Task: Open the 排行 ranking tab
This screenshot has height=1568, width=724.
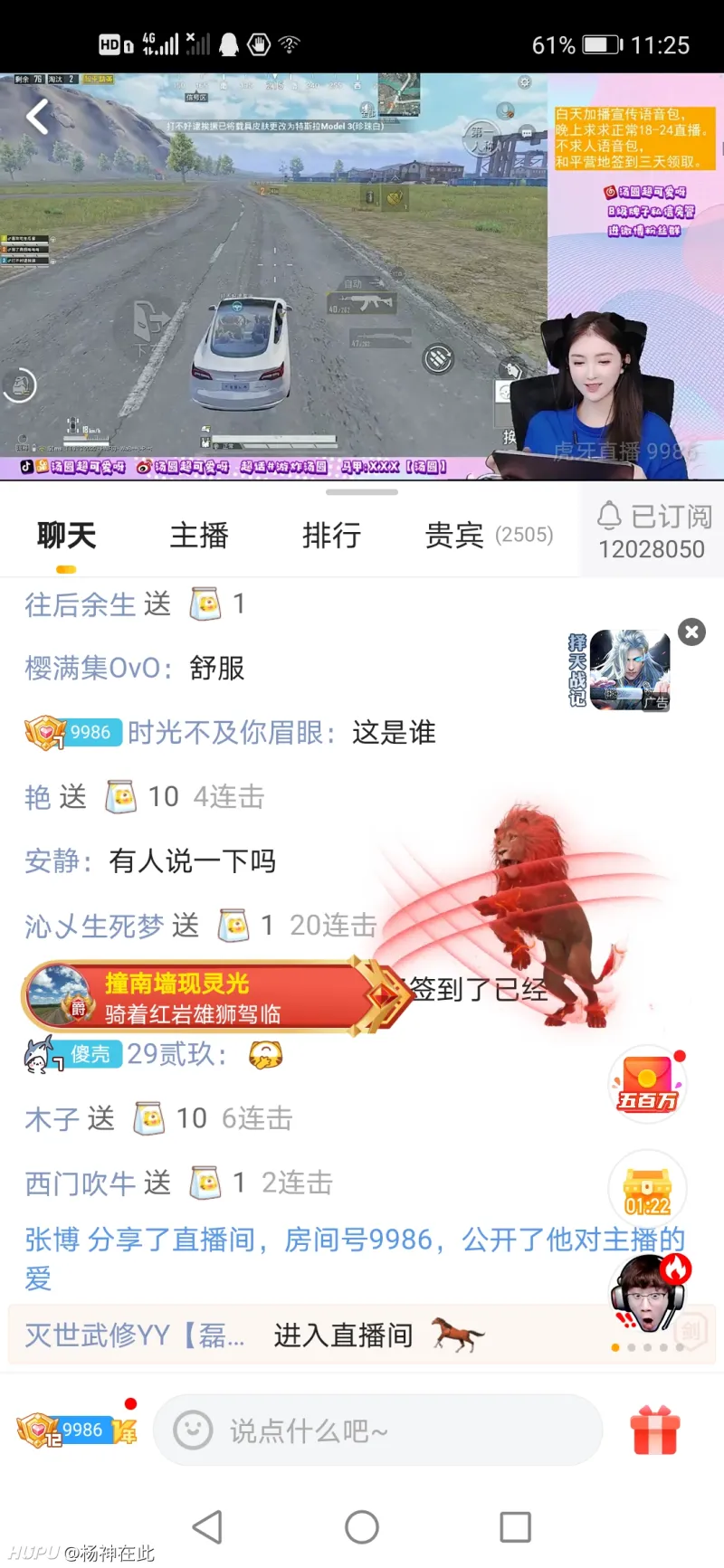Action: point(331,536)
